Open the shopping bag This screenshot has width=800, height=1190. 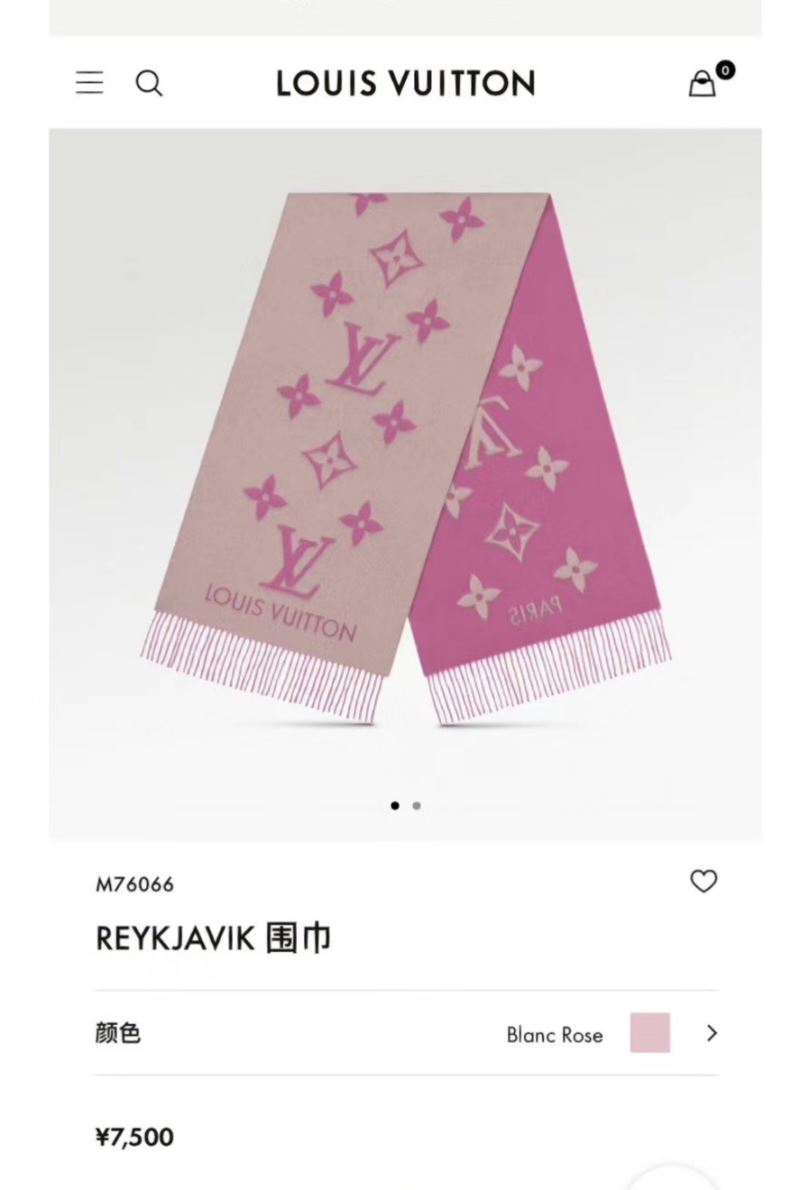tap(703, 83)
